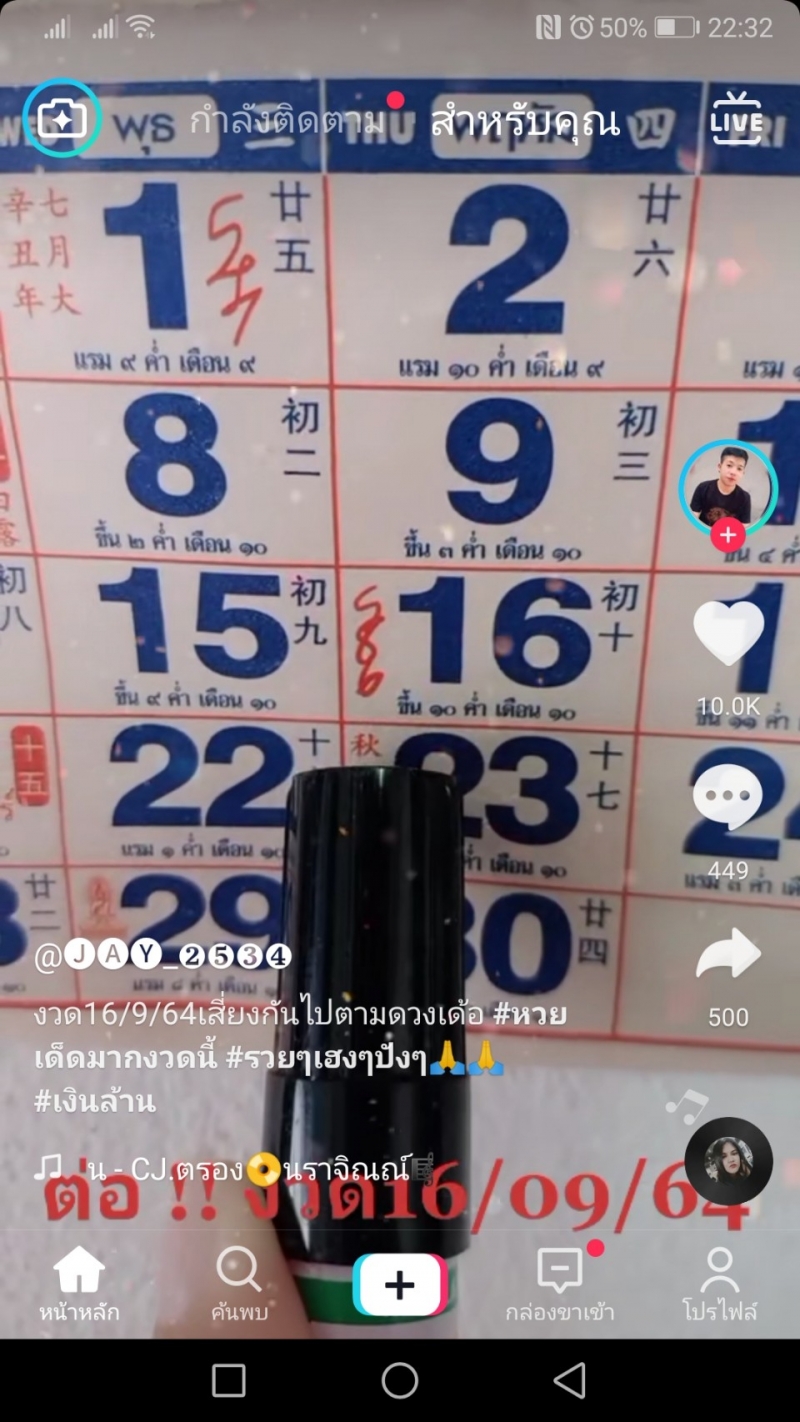800x1422 pixels.
Task: Open the comments on this video
Action: (728, 797)
